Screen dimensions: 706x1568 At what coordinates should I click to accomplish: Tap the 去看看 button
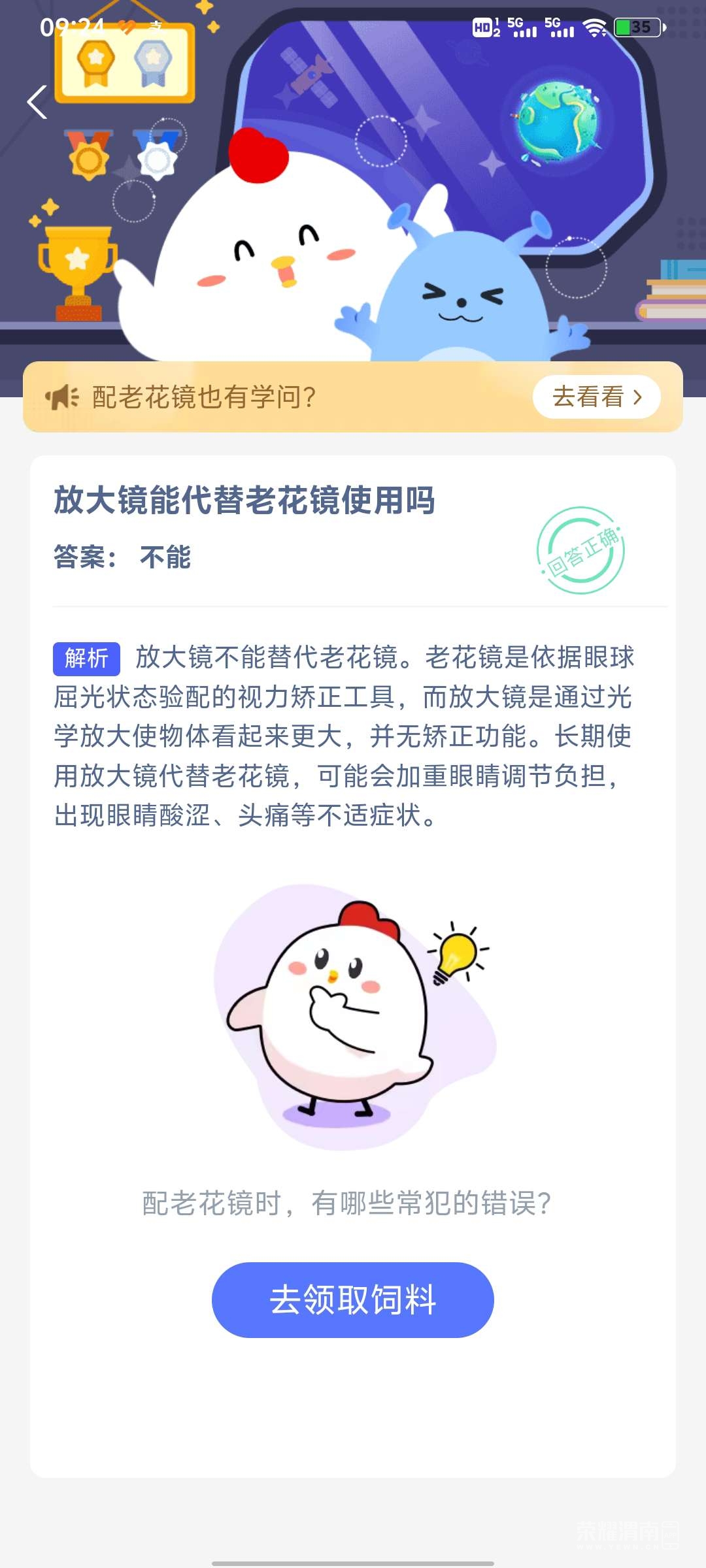(596, 397)
